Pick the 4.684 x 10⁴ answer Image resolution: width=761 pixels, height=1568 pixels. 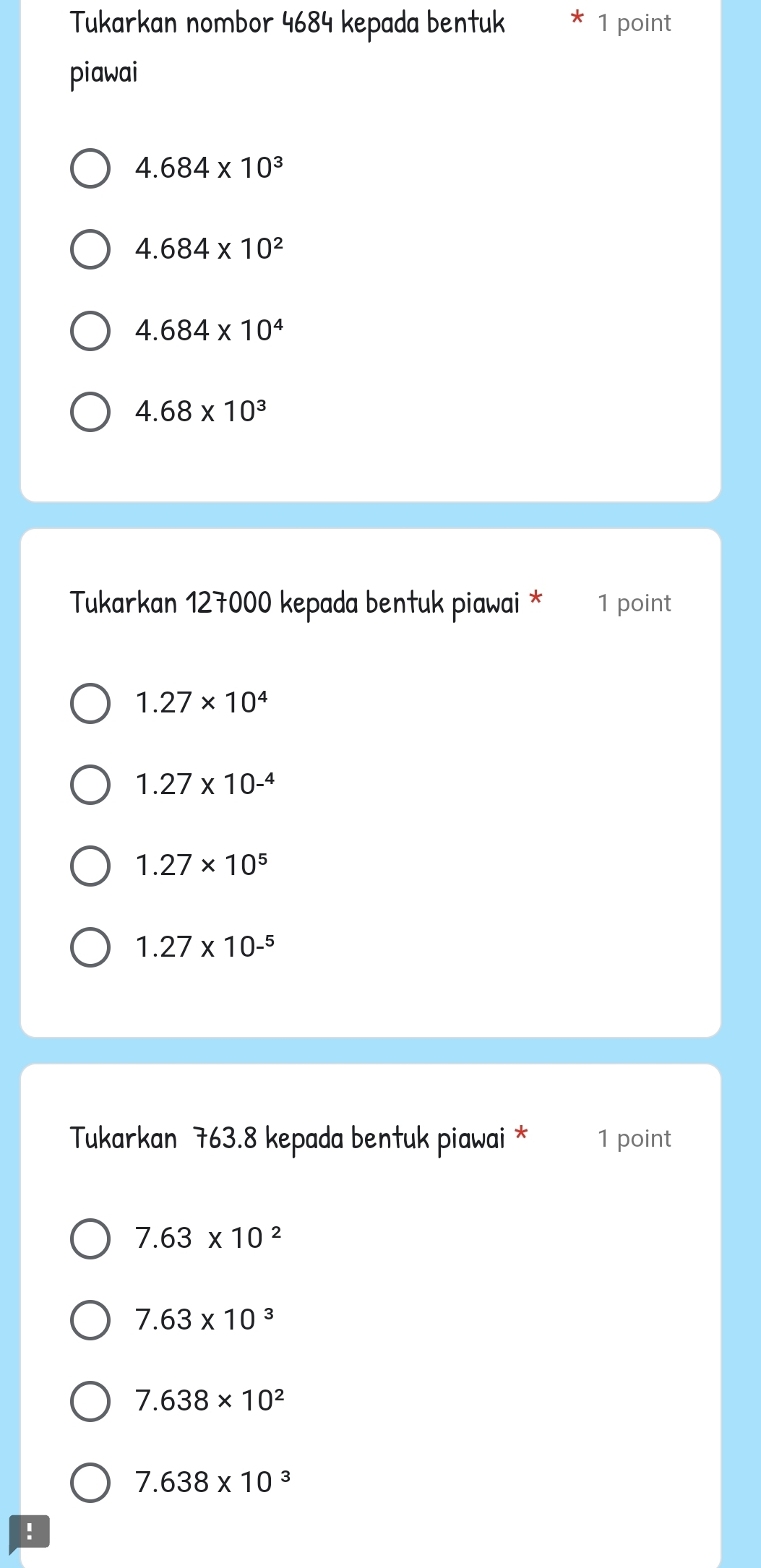click(x=90, y=332)
